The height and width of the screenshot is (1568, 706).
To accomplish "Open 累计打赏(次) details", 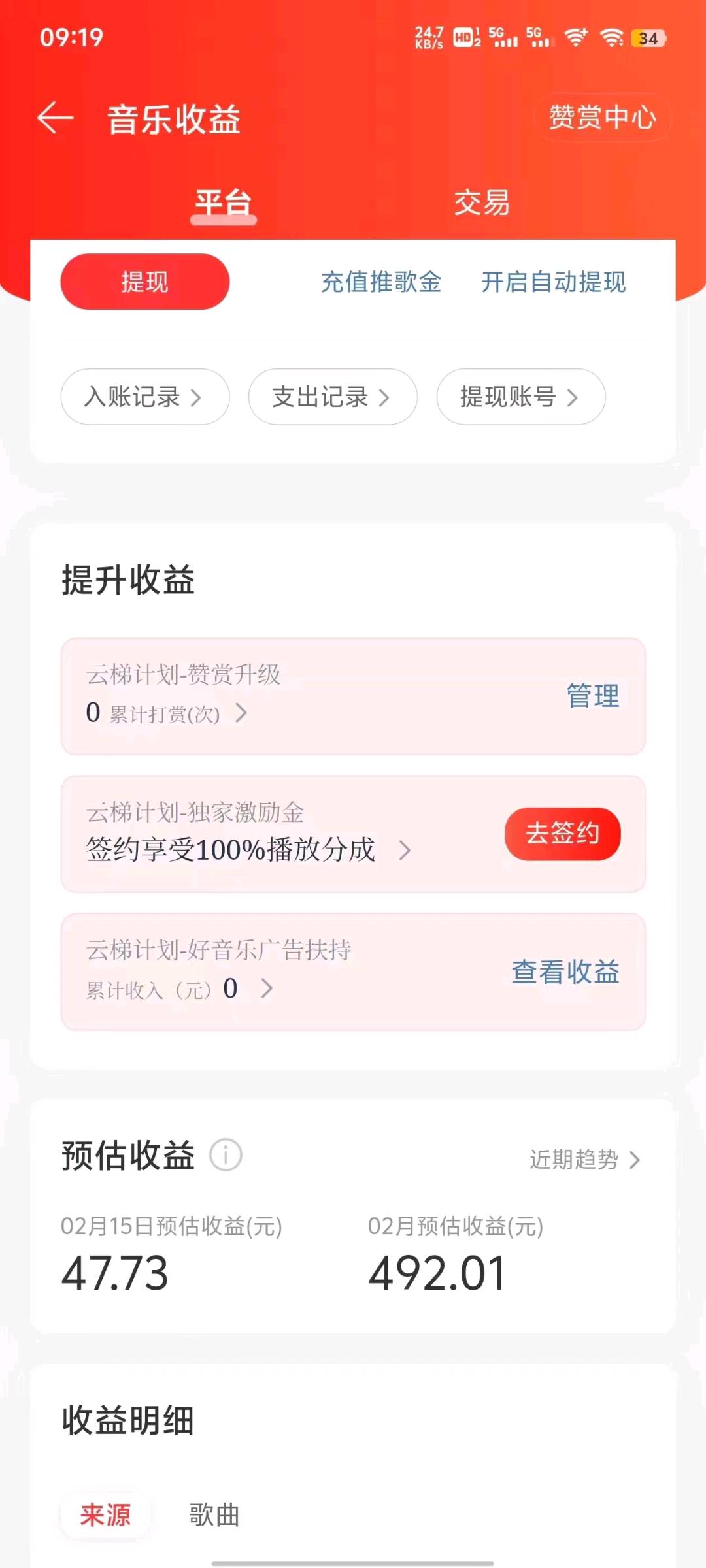I will pyautogui.click(x=167, y=713).
